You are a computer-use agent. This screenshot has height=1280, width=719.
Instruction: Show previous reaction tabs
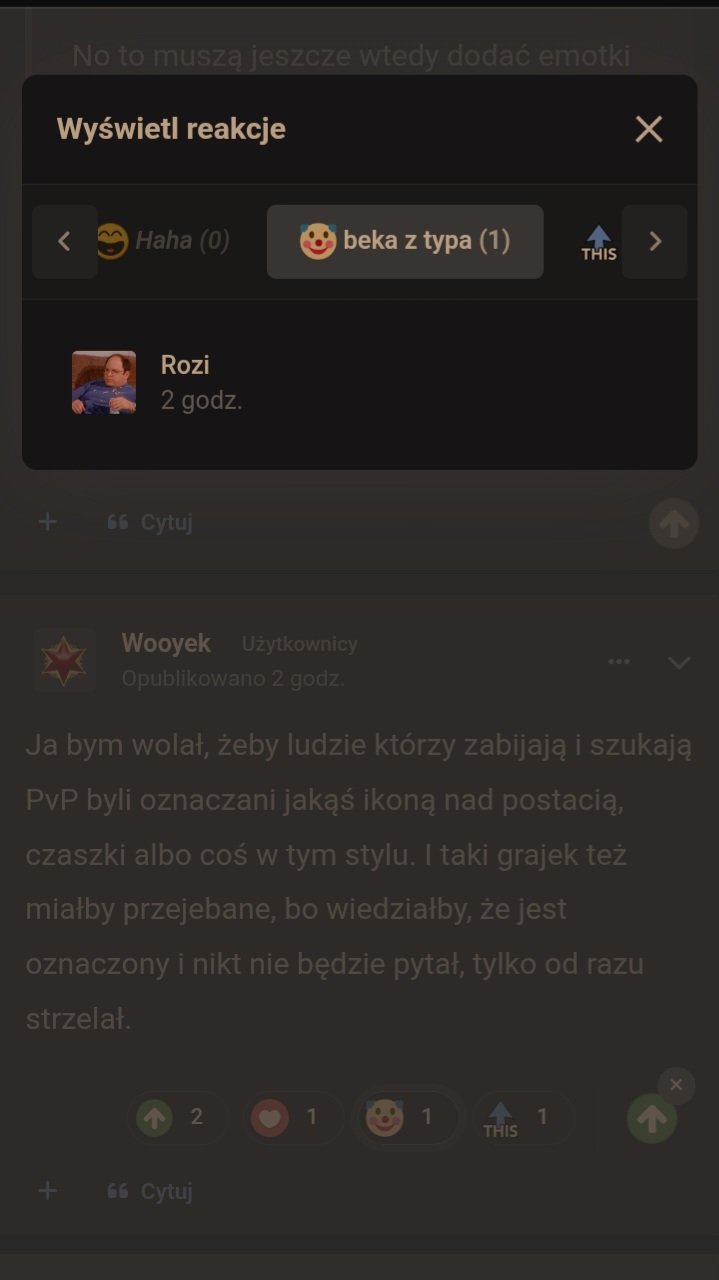pos(64,241)
